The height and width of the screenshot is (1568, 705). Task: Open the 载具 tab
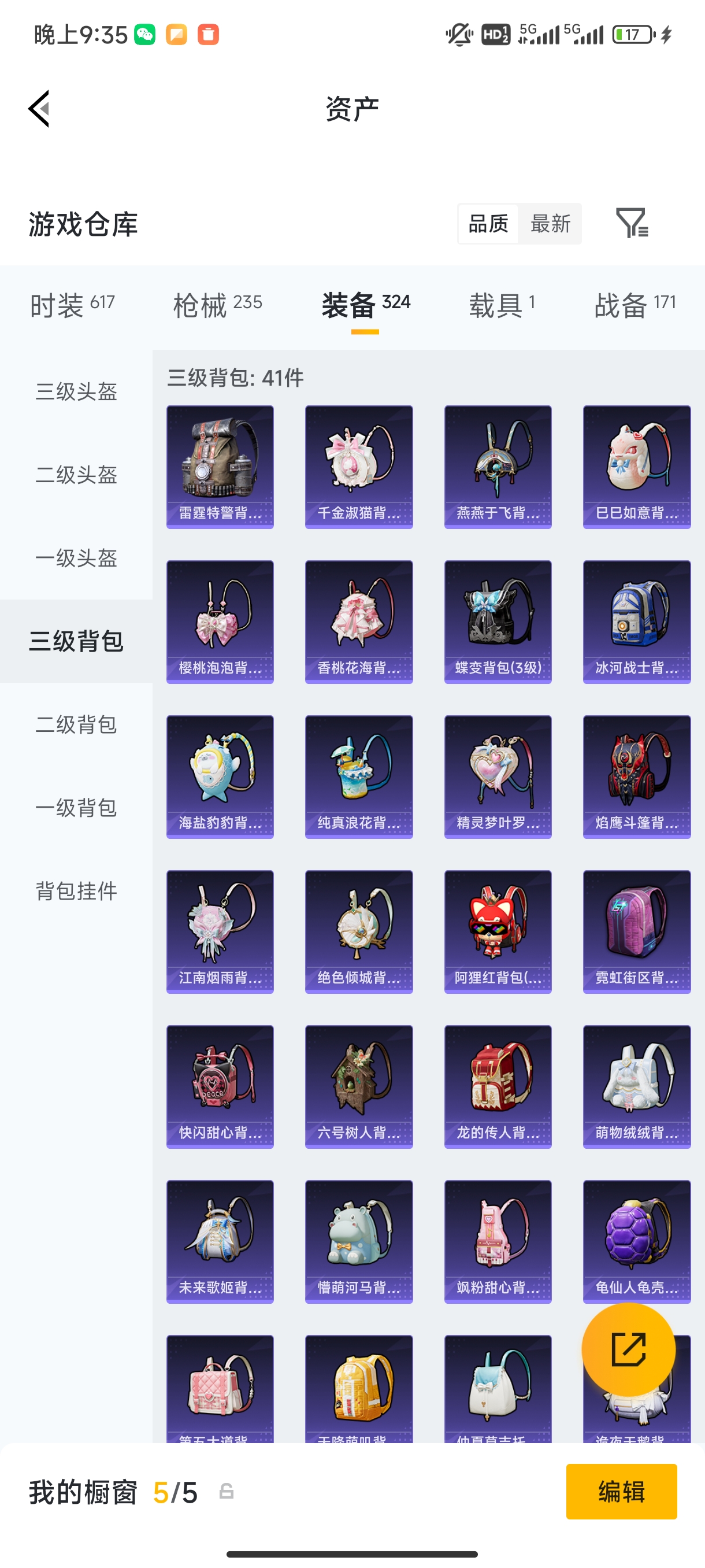point(500,302)
